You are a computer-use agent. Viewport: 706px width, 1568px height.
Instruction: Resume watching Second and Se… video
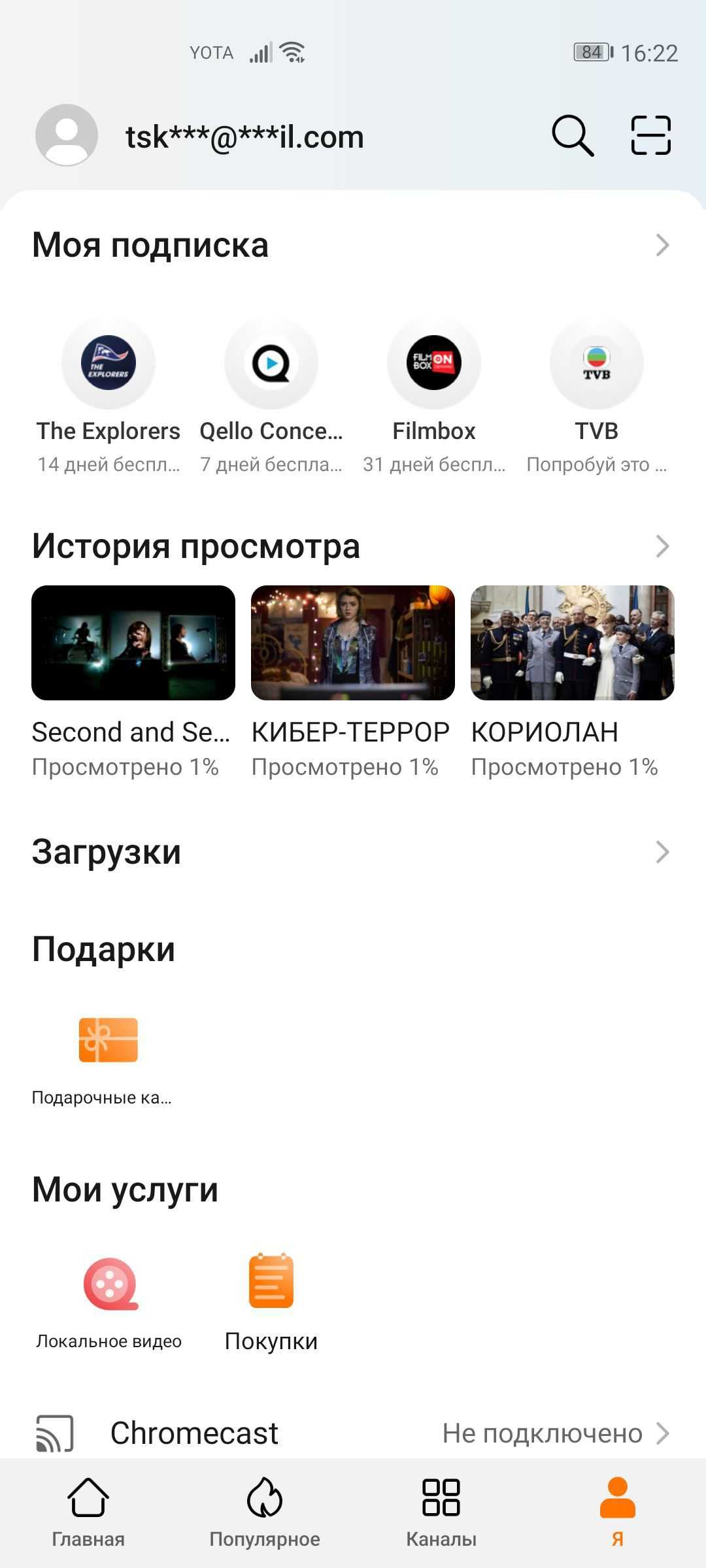click(x=133, y=643)
